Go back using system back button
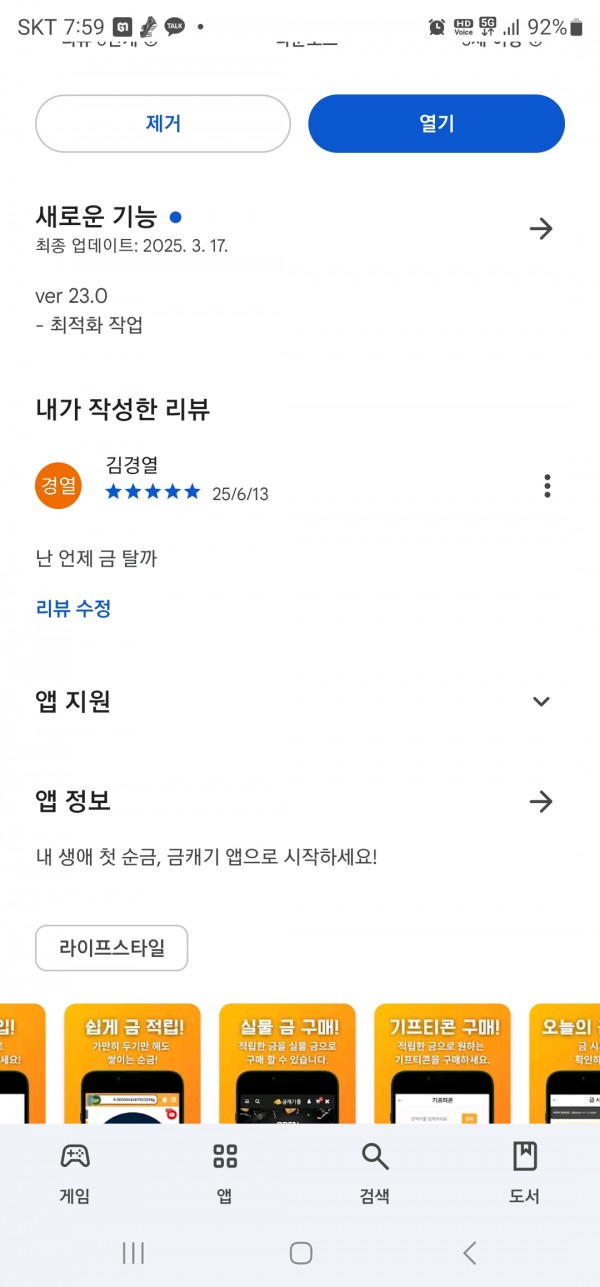Image resolution: width=600 pixels, height=1287 pixels. pos(469,1252)
